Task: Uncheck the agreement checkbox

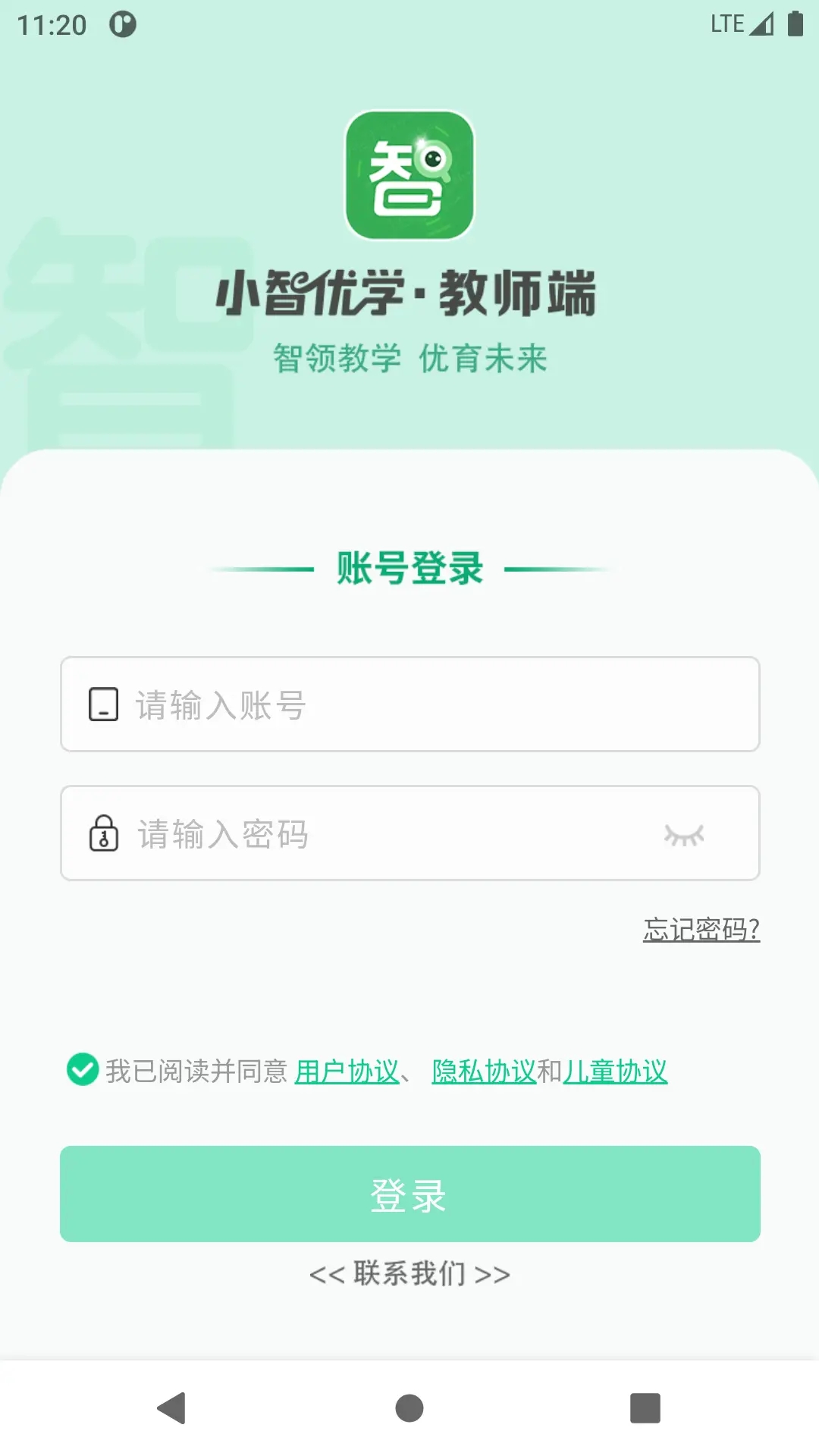Action: tap(83, 1070)
